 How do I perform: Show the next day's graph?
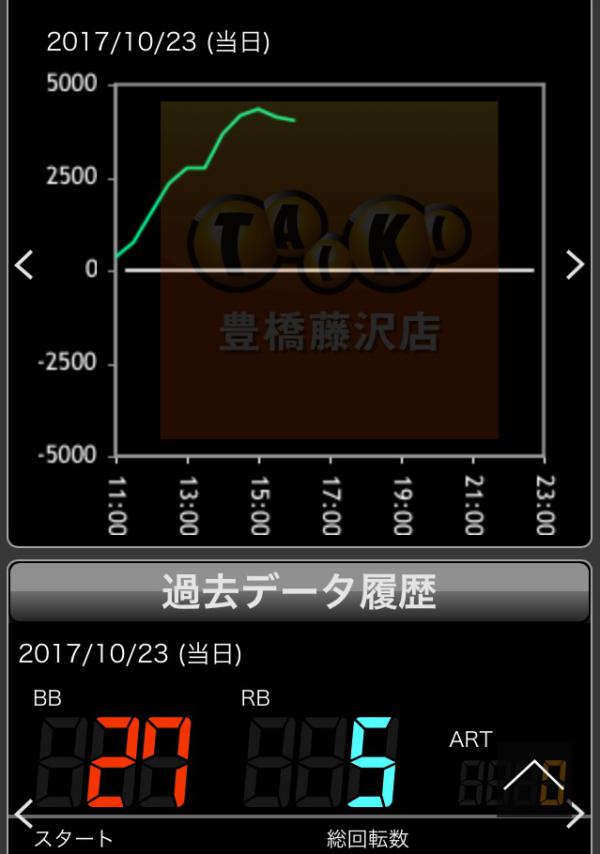tap(574, 265)
